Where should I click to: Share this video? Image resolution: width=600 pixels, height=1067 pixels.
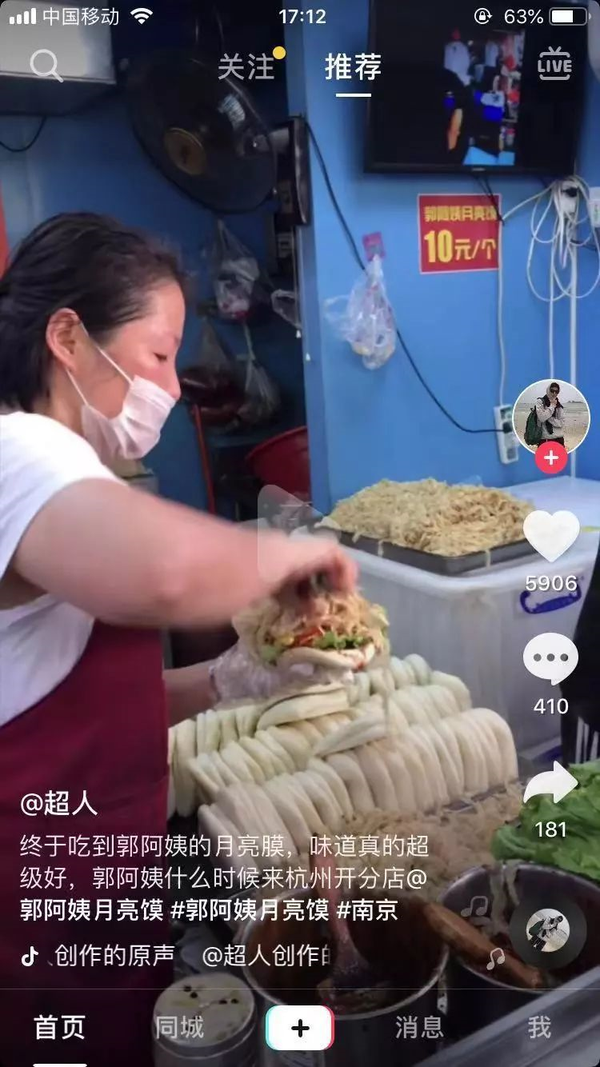[x=551, y=783]
